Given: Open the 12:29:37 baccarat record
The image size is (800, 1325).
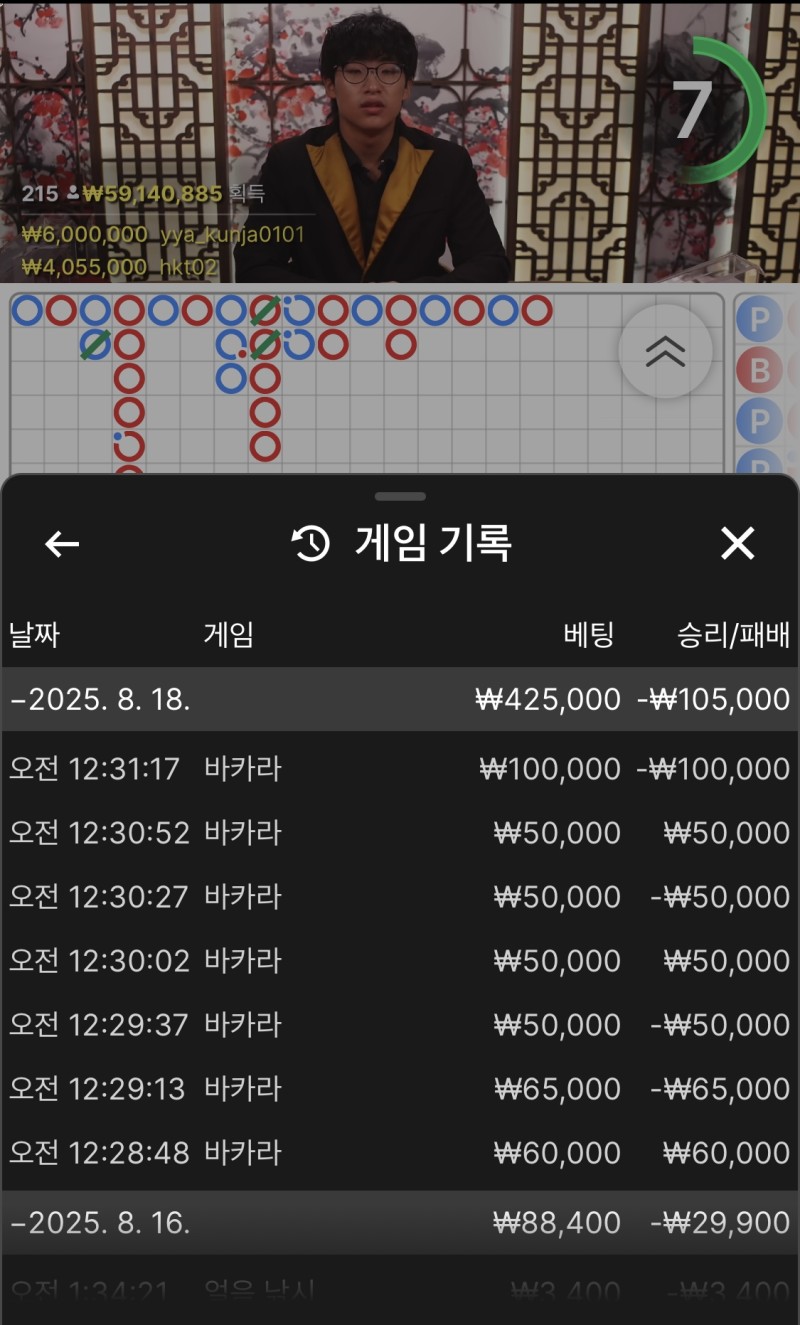Looking at the screenshot, I should tap(400, 1025).
